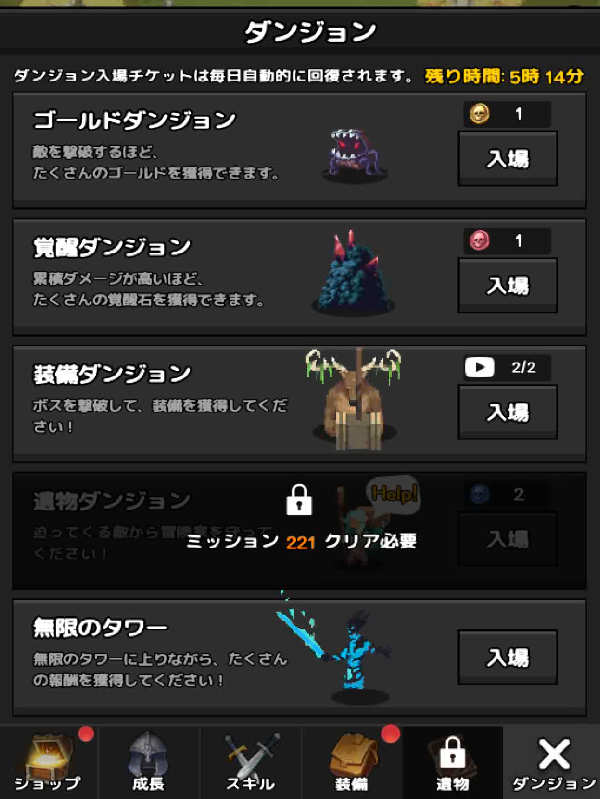
Task: Switch to the スキル tab
Action: point(249,762)
